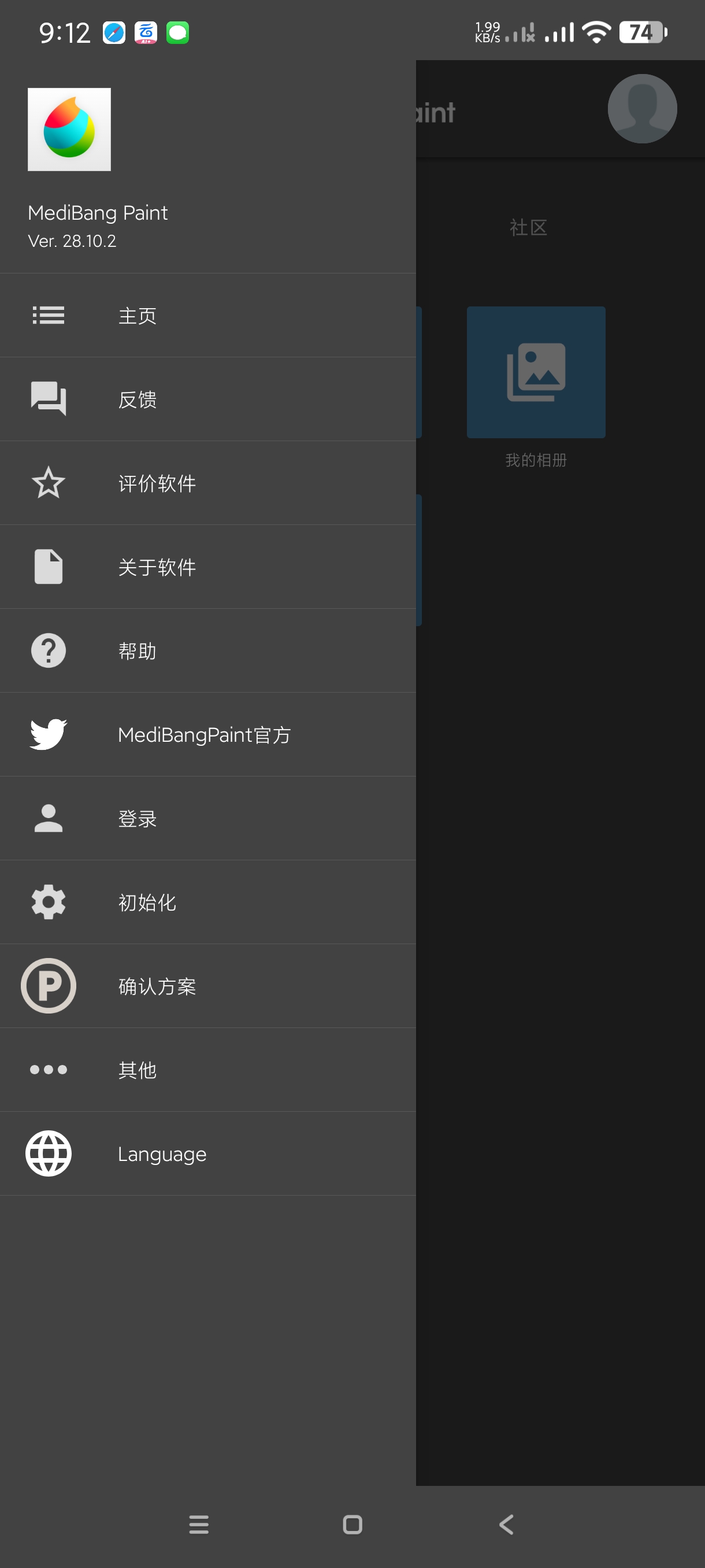This screenshot has height=1568, width=705.
Task: Open 关于软件 about page
Action: click(207, 567)
